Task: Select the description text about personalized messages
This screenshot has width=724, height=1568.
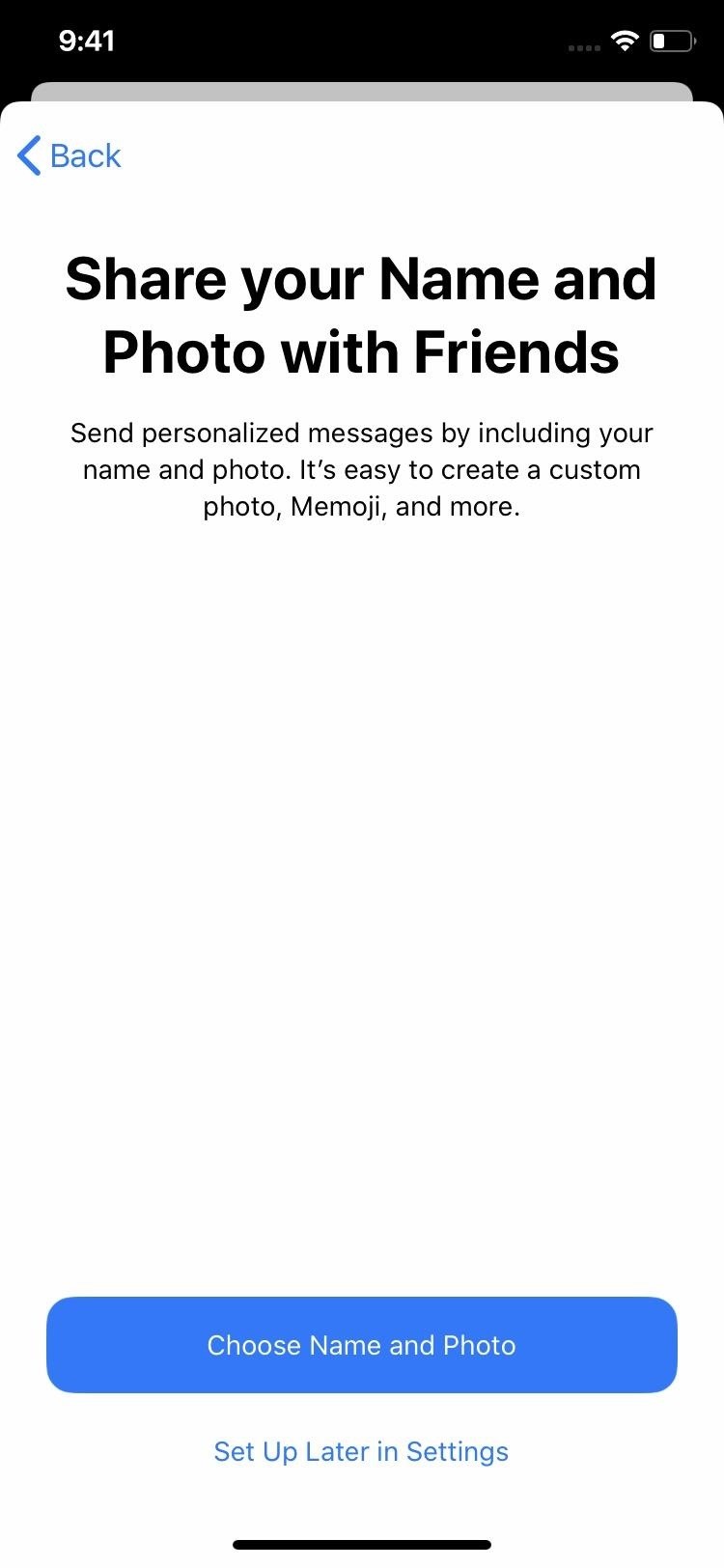Action: tap(362, 469)
